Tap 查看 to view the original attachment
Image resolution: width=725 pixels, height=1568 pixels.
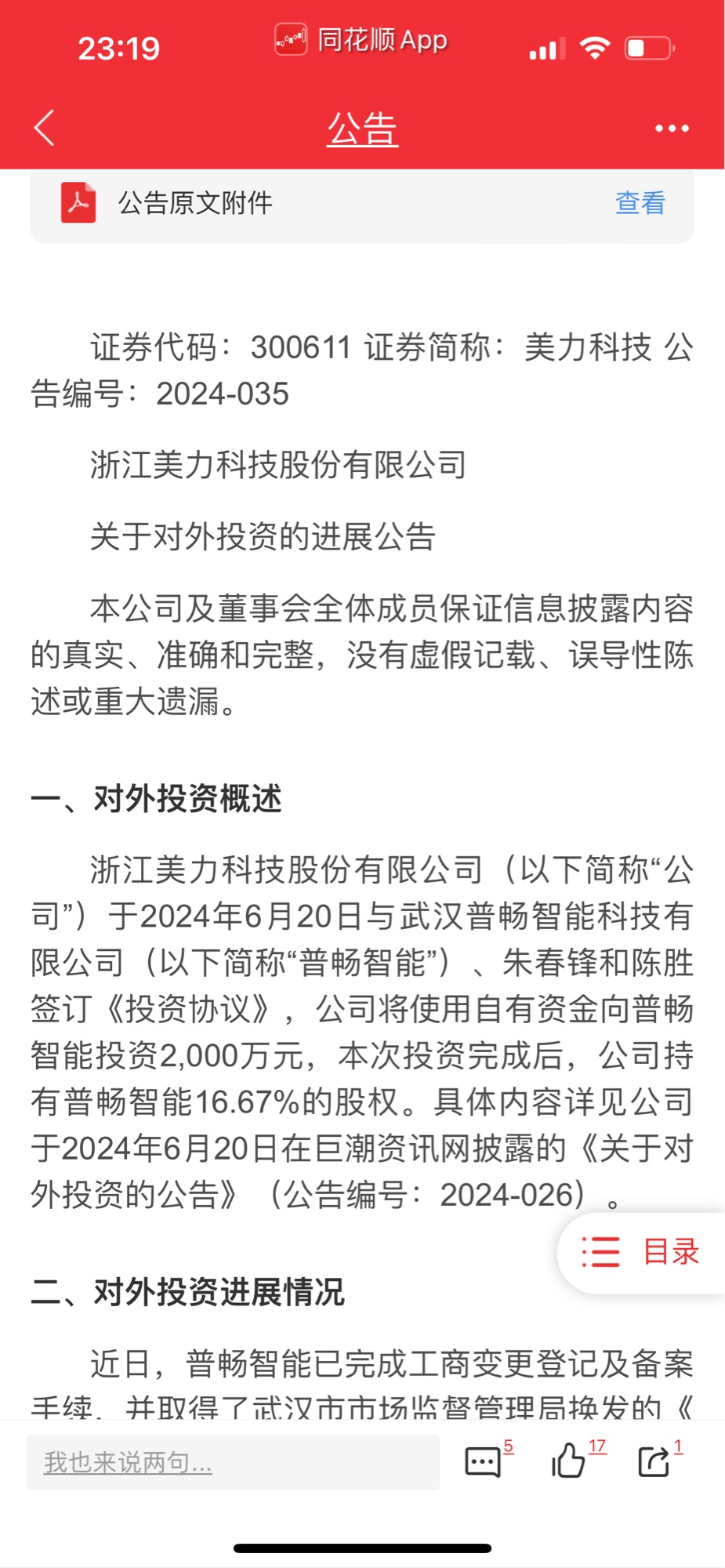[640, 203]
